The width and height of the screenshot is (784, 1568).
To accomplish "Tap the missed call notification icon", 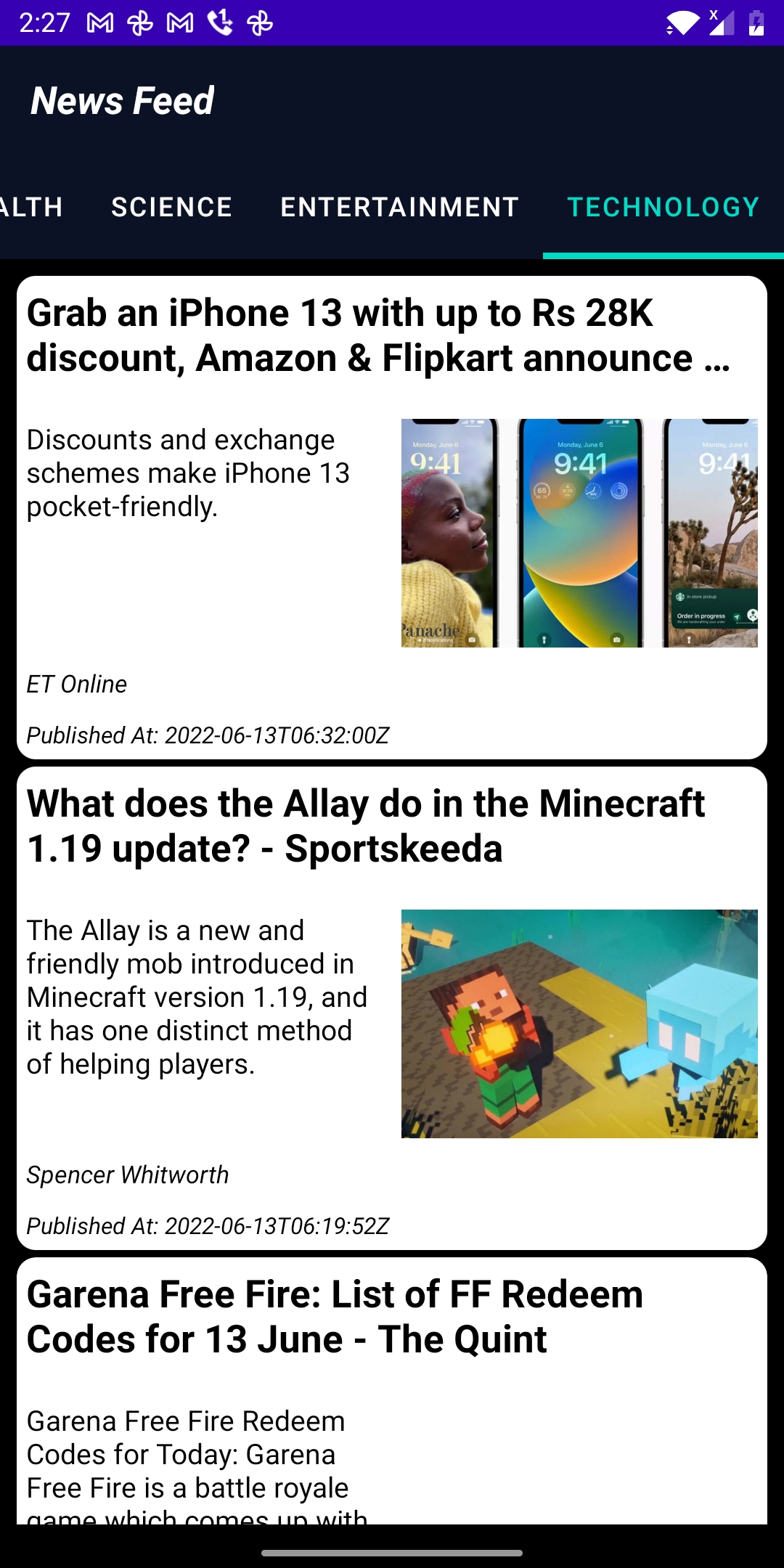I will (x=221, y=22).
